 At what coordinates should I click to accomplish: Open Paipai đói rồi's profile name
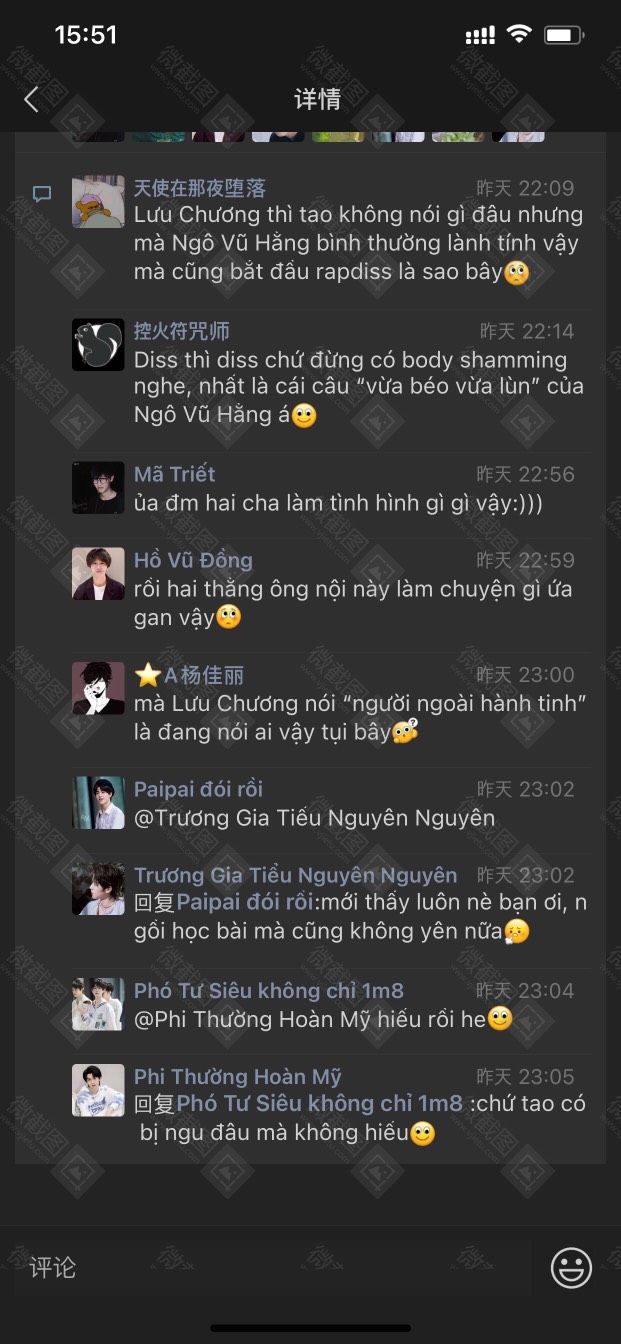click(x=198, y=789)
